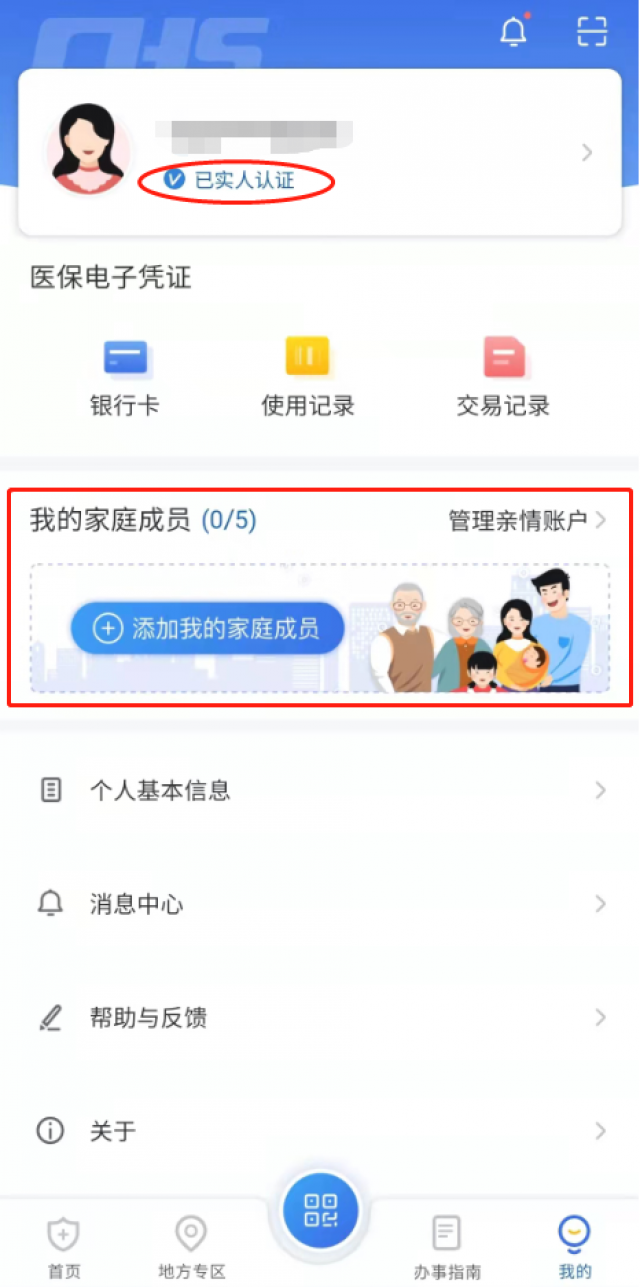
Task: View 使用记录
Action: [x=307, y=377]
